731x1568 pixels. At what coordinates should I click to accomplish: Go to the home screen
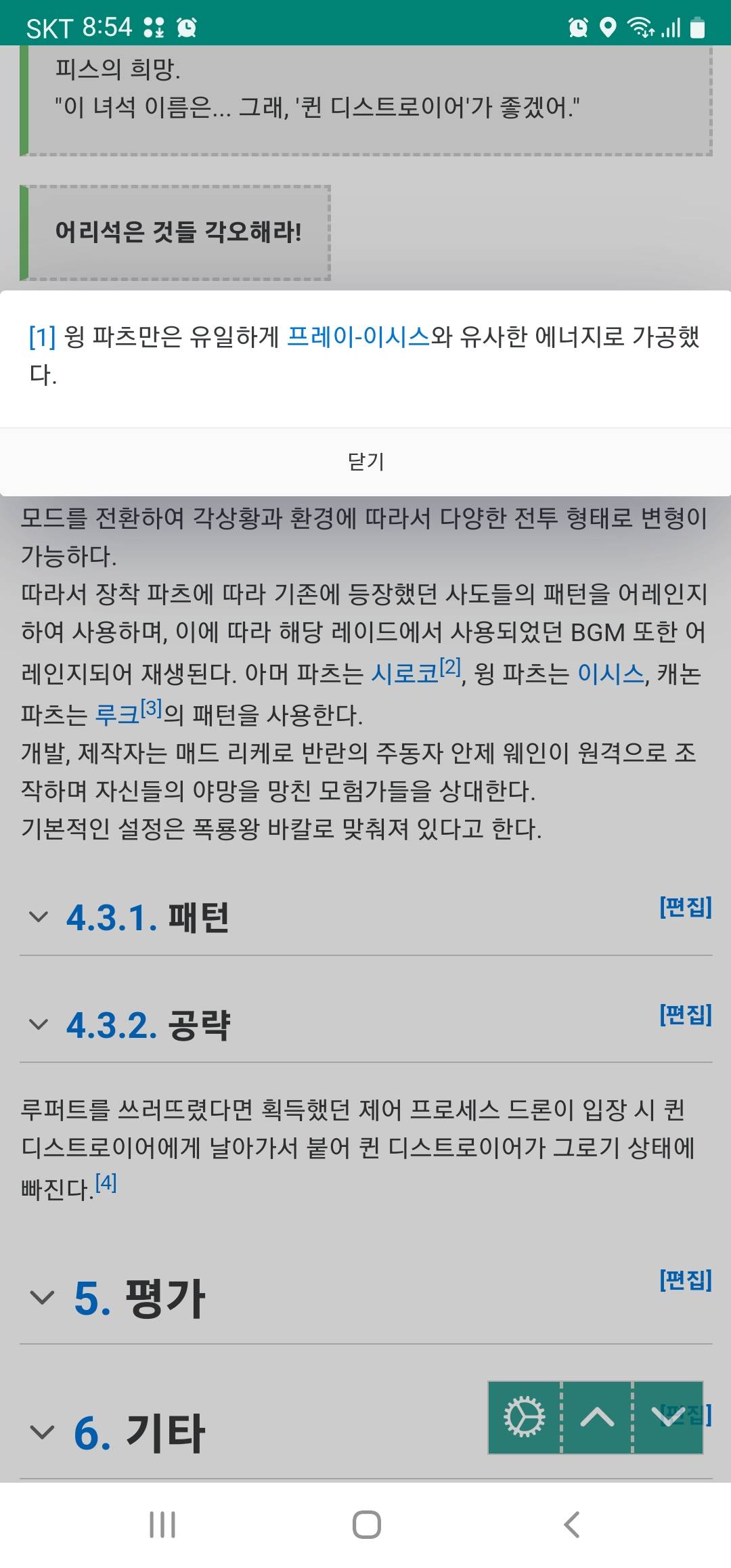pyautogui.click(x=366, y=1525)
